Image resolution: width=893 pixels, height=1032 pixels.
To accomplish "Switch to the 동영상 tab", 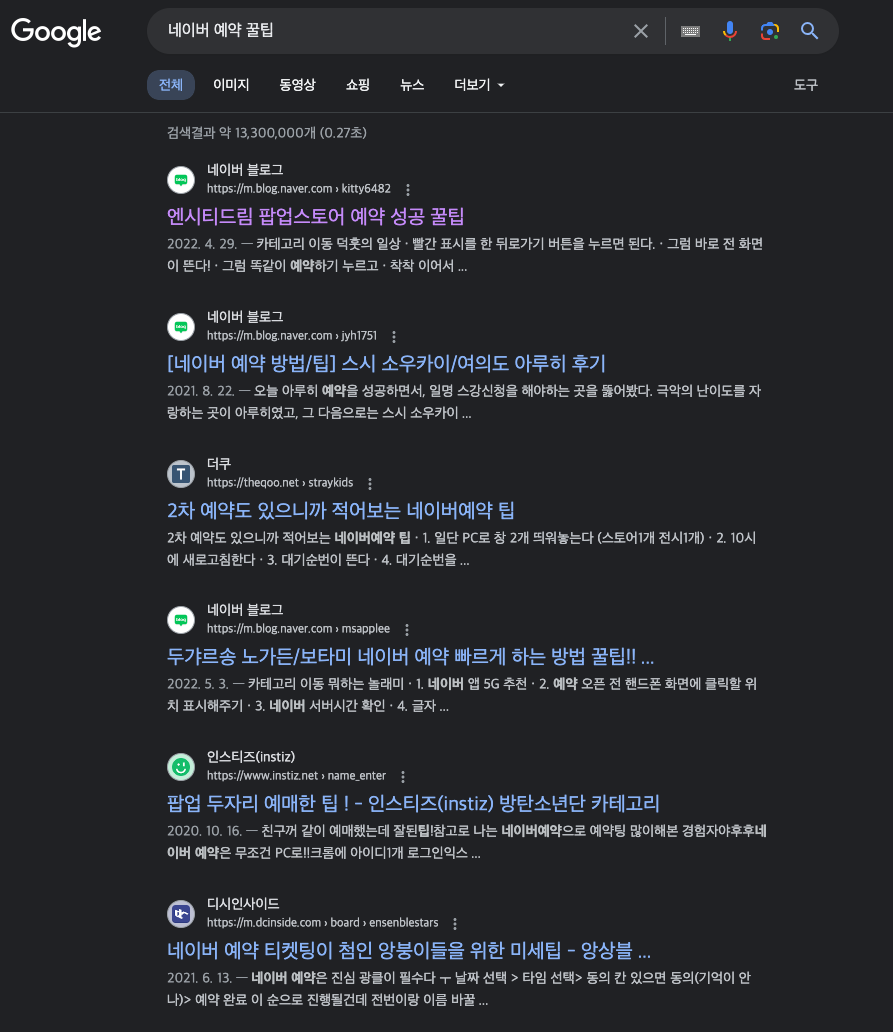I will tap(297, 85).
